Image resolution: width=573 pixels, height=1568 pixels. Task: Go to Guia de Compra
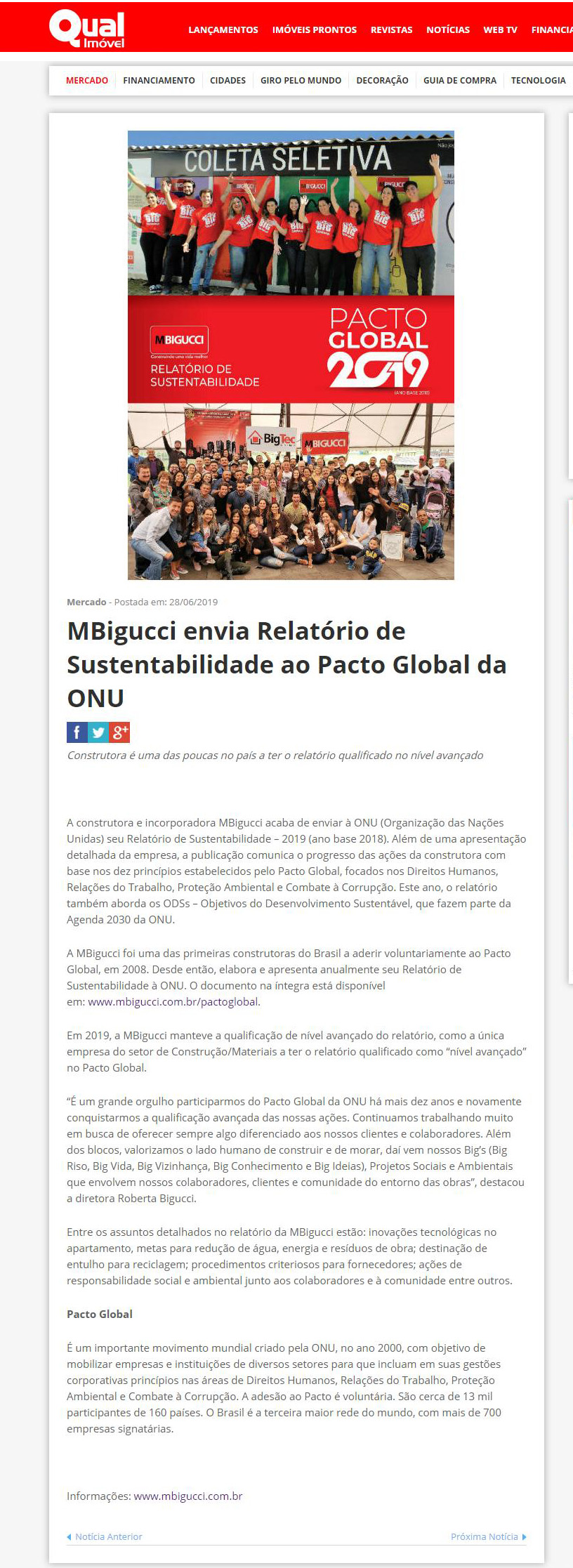(x=459, y=81)
